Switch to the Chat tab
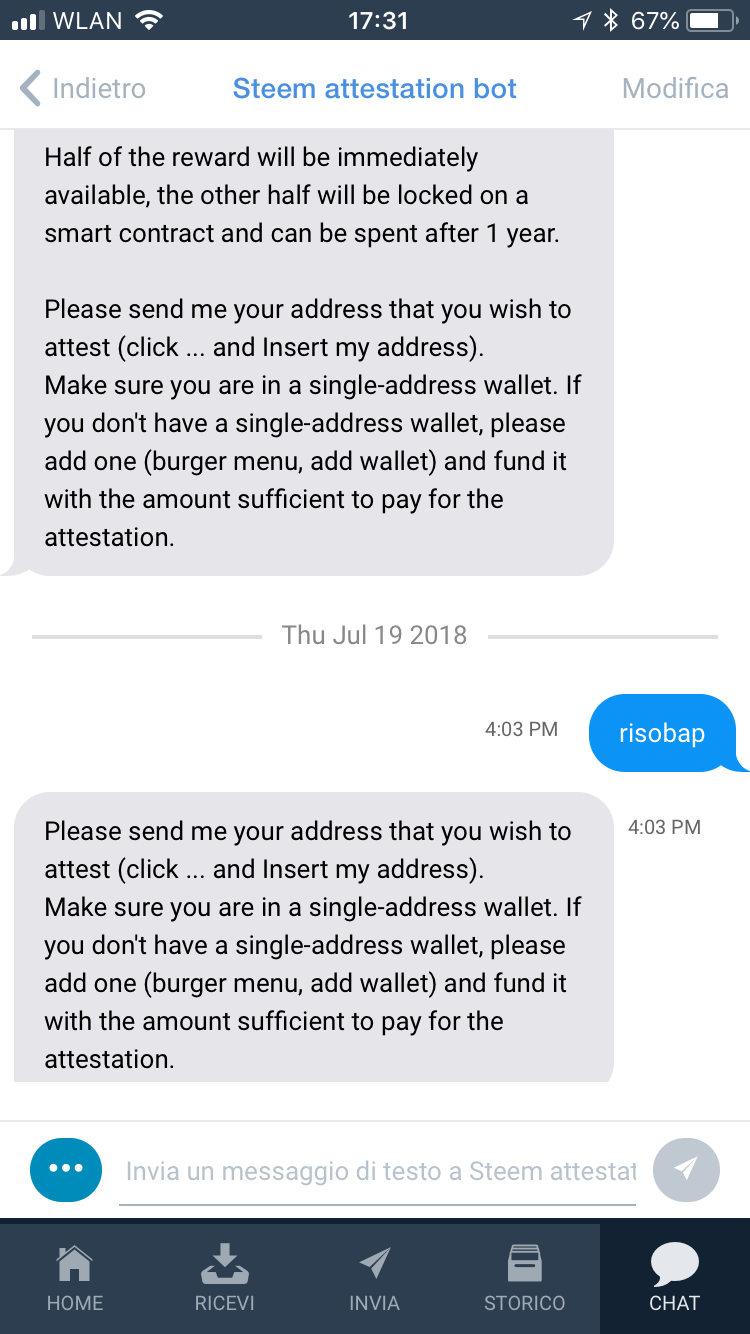Screen dimensions: 750x1334 pyautogui.click(x=675, y=1277)
